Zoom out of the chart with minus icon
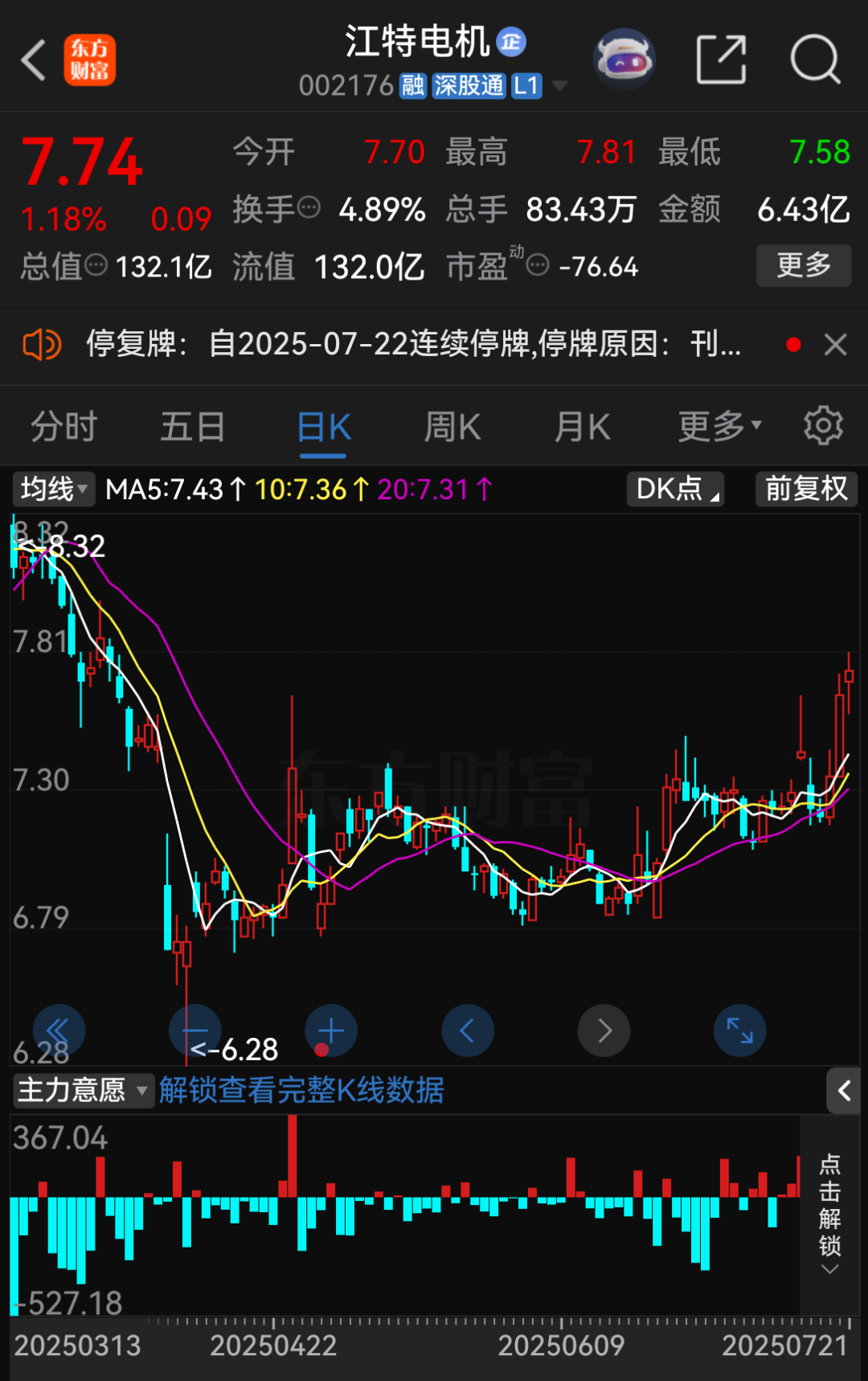This screenshot has height=1381, width=868. point(195,1031)
